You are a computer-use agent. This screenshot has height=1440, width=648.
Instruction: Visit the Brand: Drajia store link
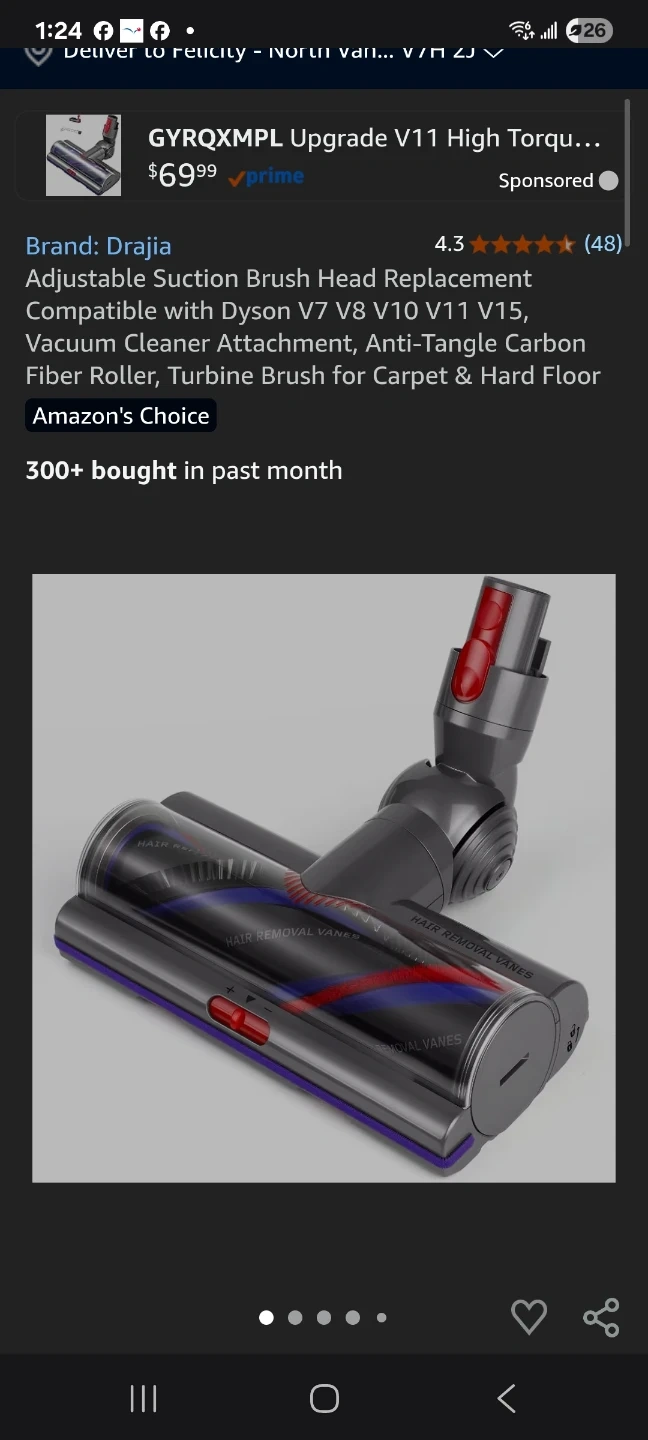tap(98, 246)
